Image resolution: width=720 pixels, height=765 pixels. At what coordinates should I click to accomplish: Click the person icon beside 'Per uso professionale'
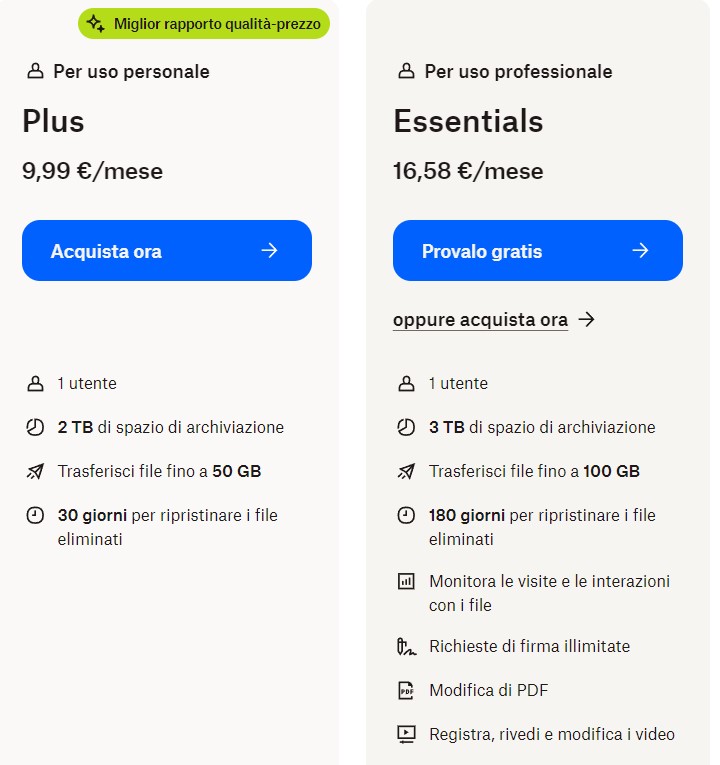(405, 71)
